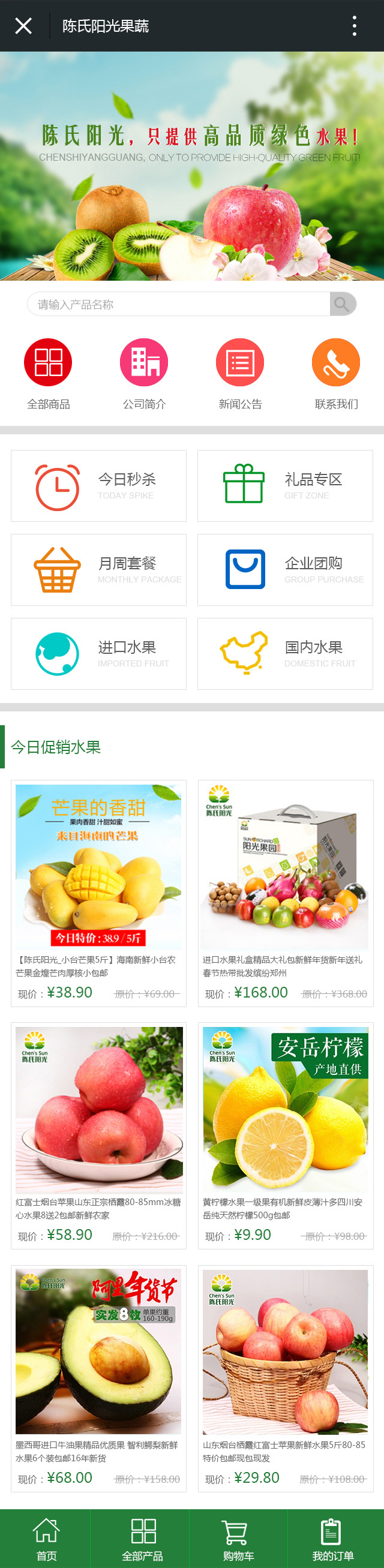Open the fruit gift box priced ¥168.00
Viewport: 384px width, 1568px height.
pos(285,891)
